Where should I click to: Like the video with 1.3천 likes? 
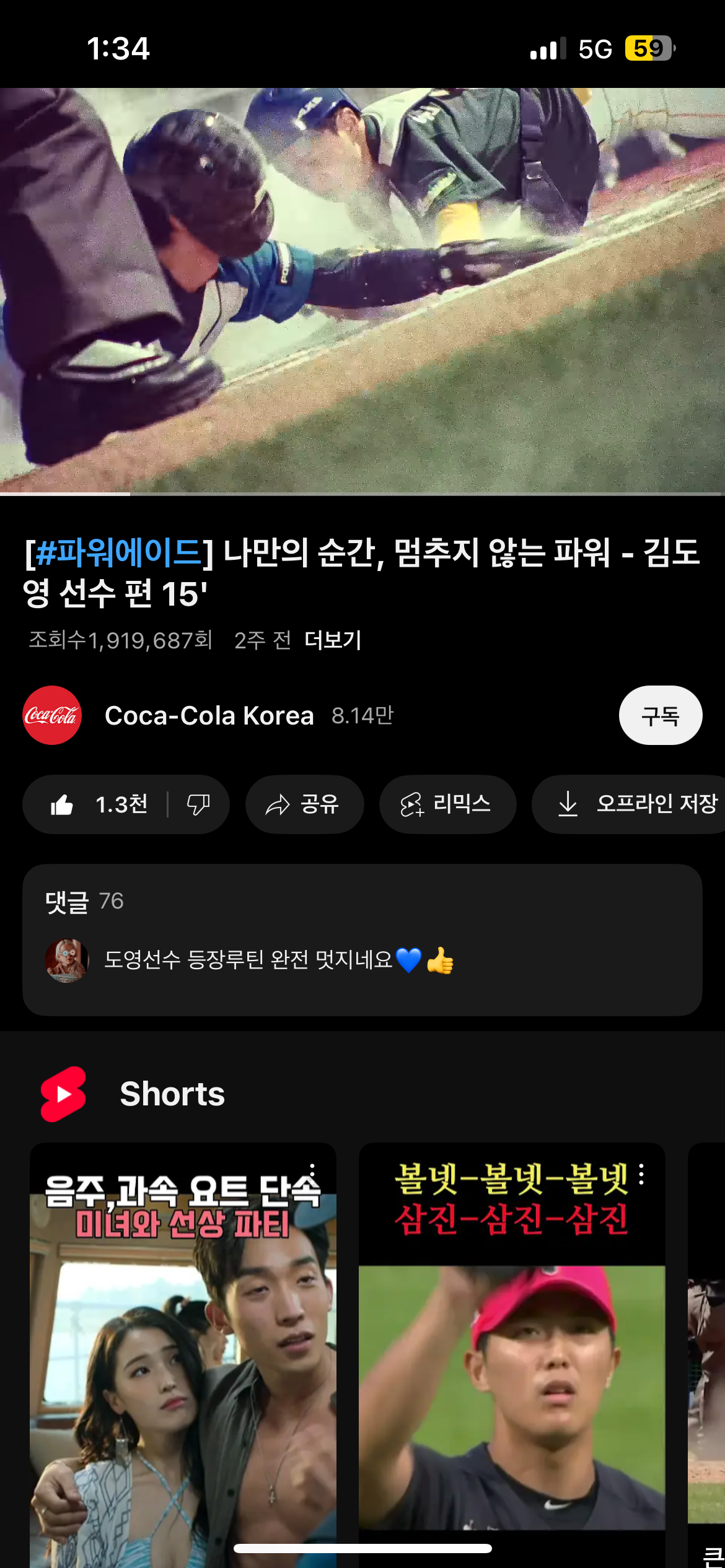click(99, 805)
